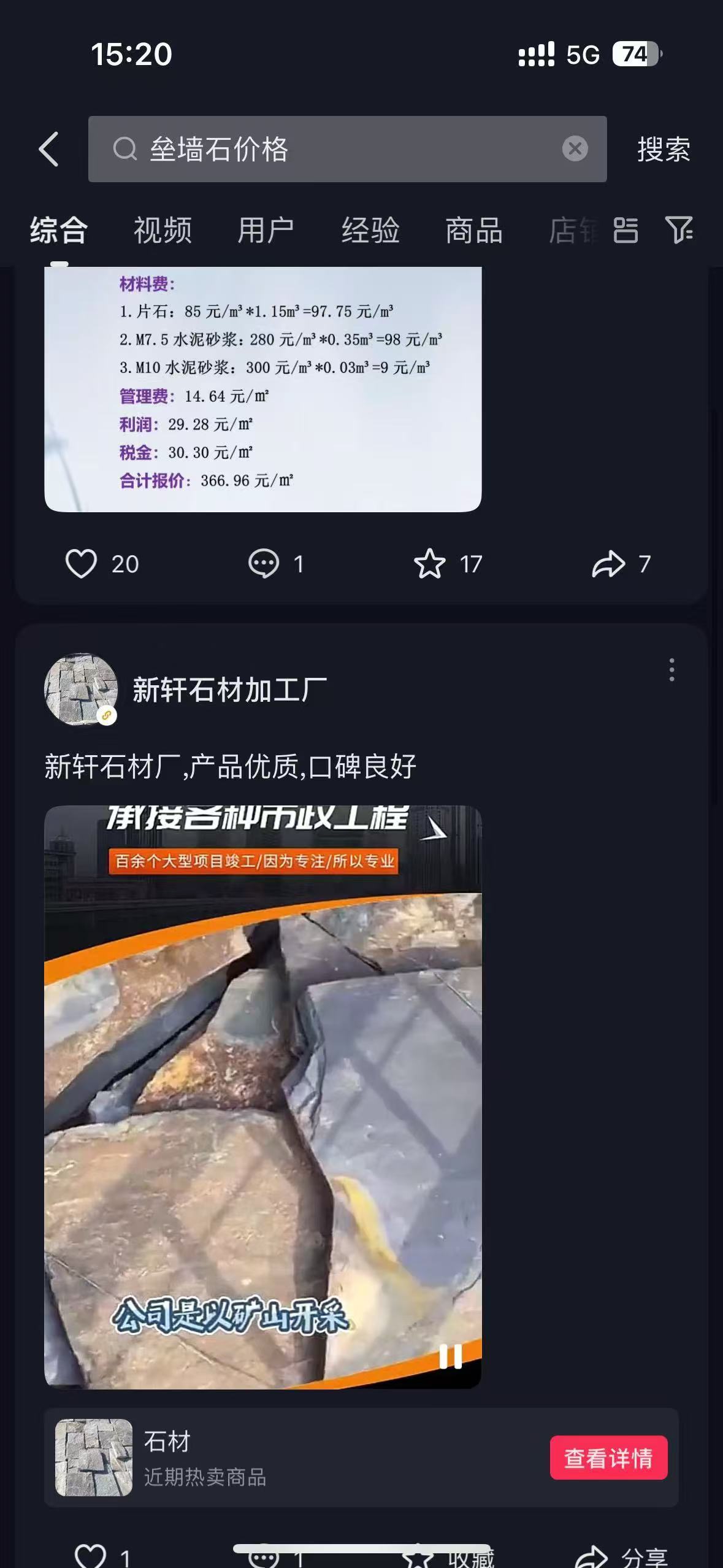
Task: Like the 新轩石材加工厂 video post
Action: point(91,1556)
